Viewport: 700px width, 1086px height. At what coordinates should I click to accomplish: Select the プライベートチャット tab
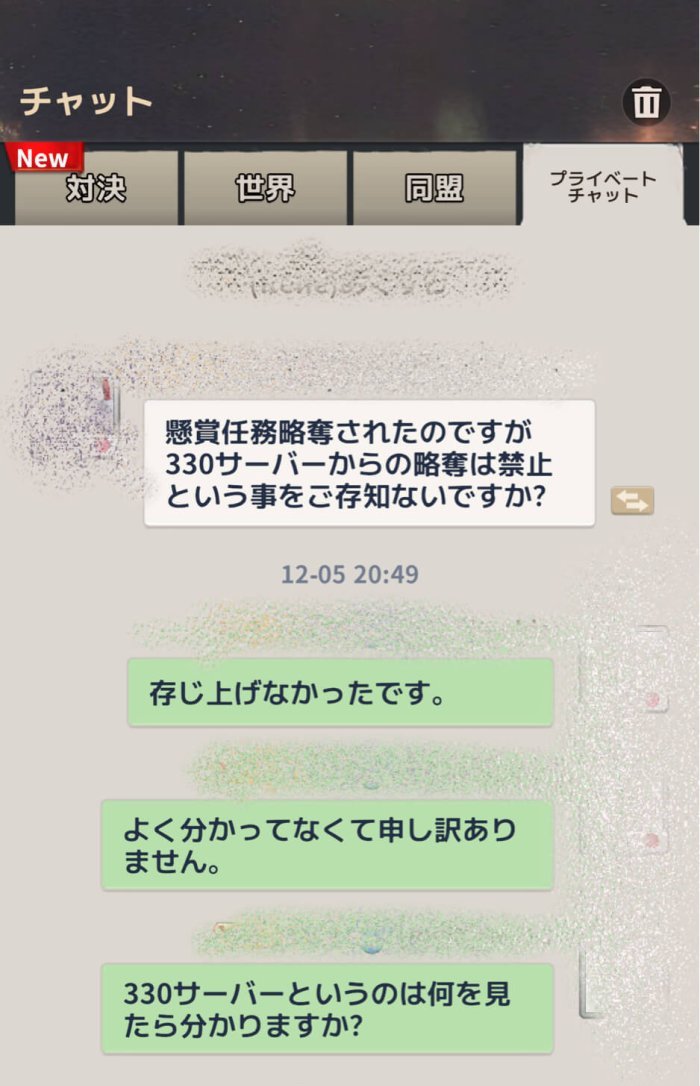coord(603,187)
